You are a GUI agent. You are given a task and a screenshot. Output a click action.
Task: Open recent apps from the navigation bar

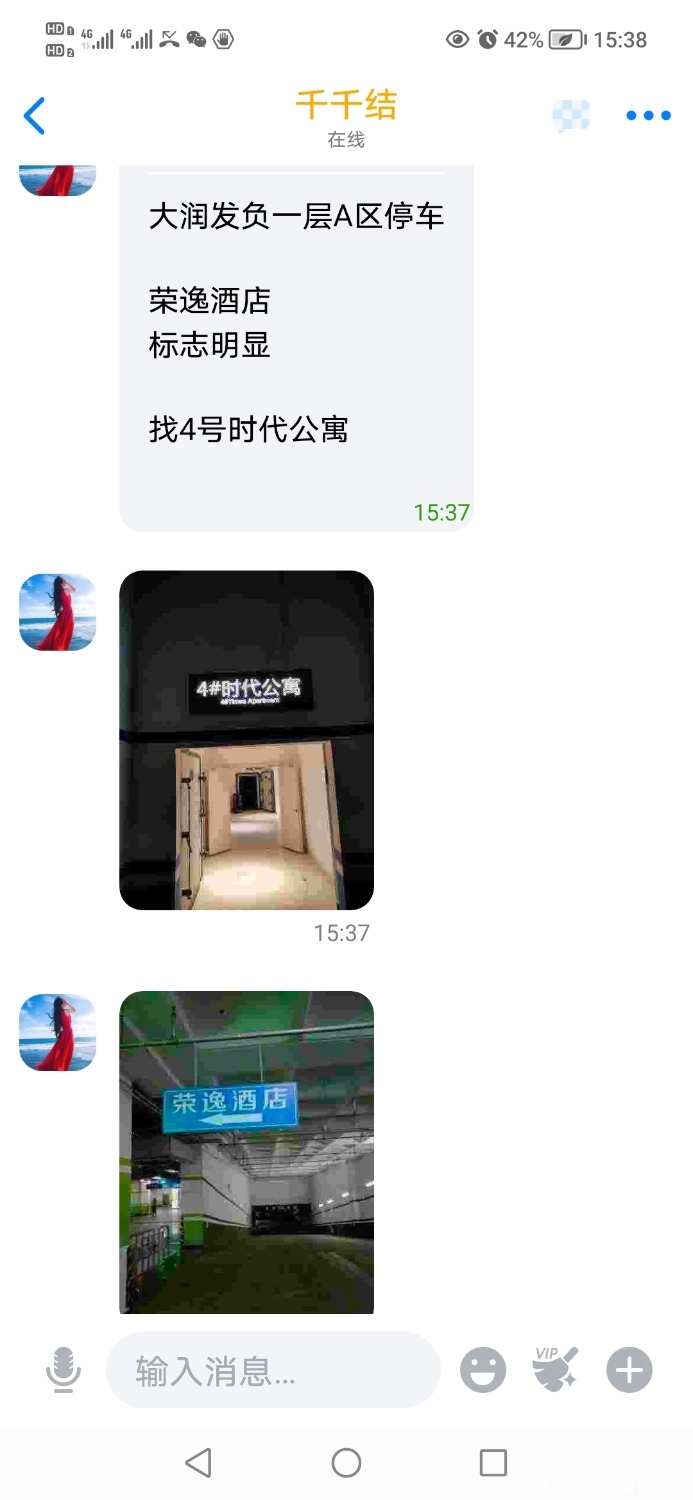point(493,1463)
